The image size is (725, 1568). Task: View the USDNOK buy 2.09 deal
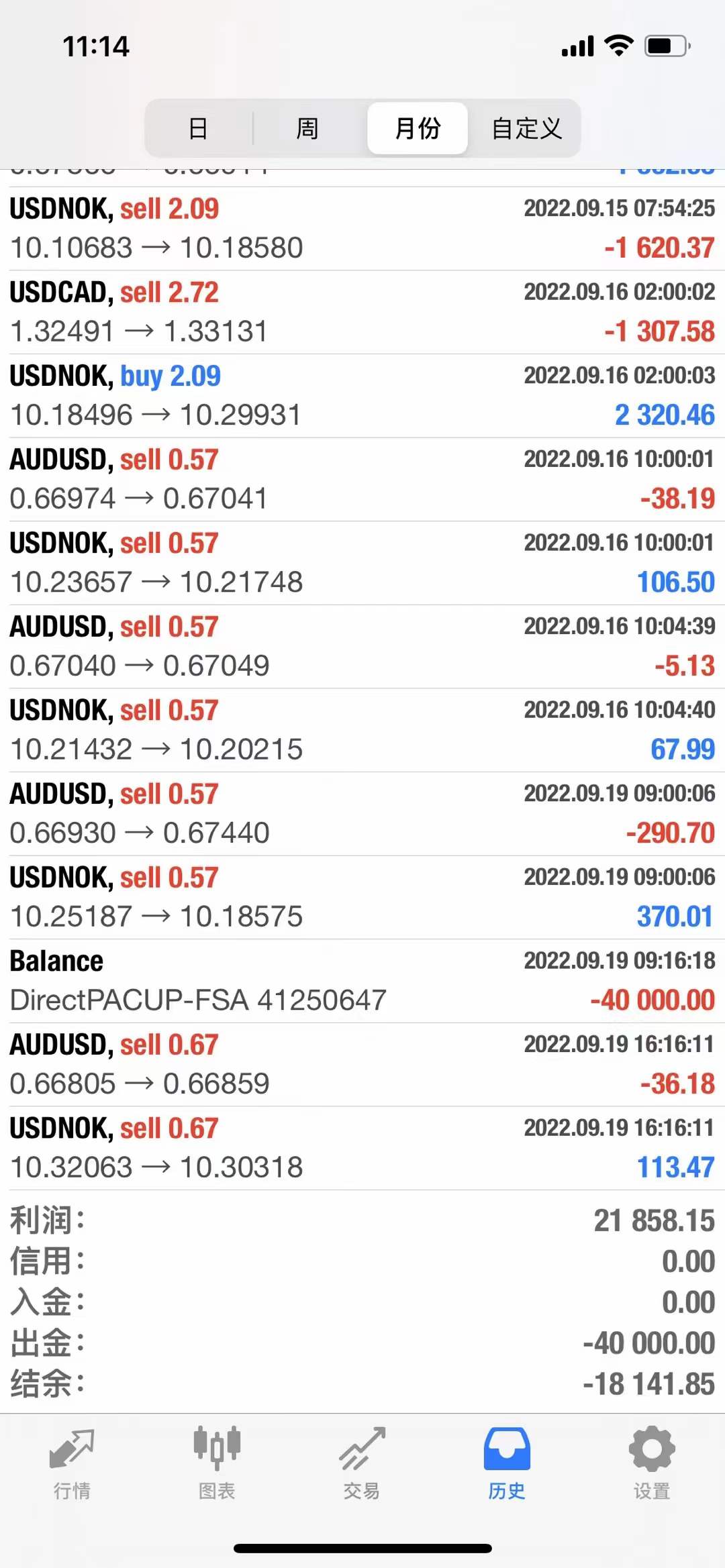pyautogui.click(x=362, y=396)
